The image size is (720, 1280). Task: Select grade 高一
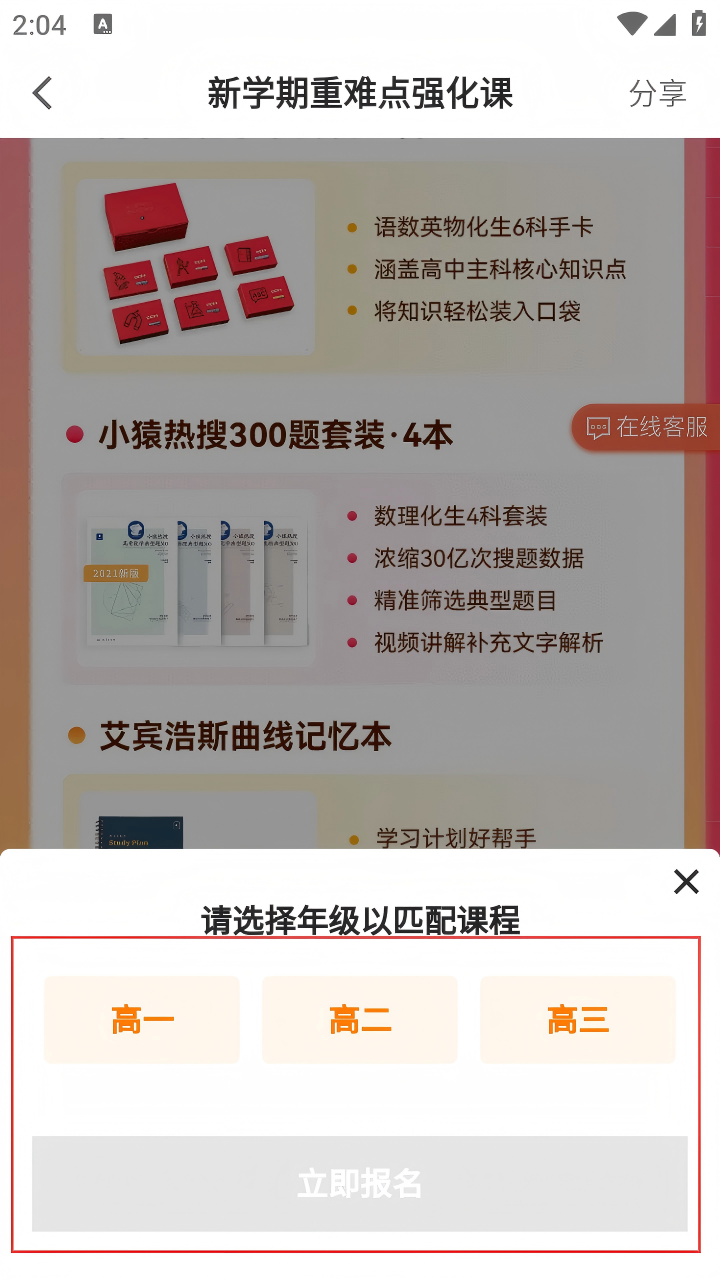(142, 1020)
